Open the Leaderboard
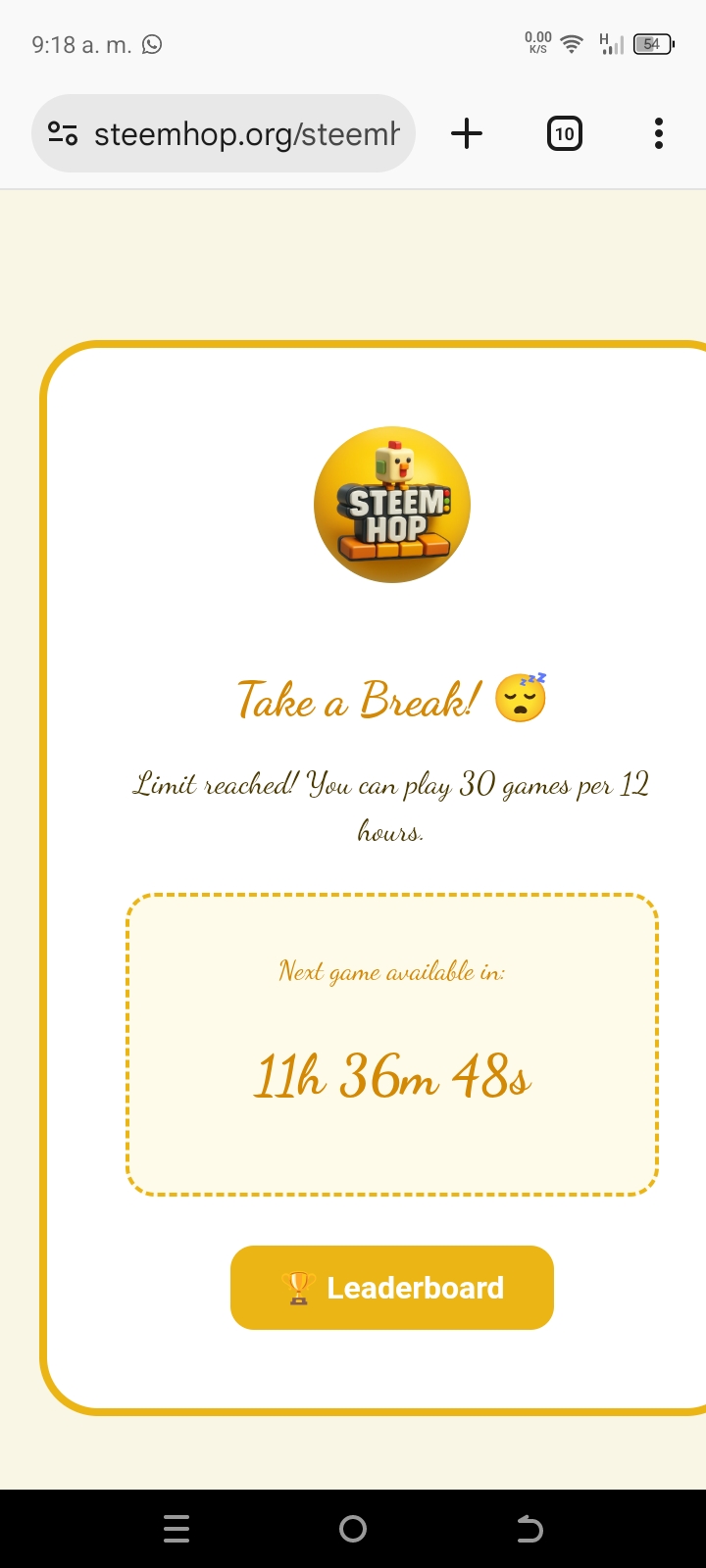The width and height of the screenshot is (706, 1568). coord(392,1288)
